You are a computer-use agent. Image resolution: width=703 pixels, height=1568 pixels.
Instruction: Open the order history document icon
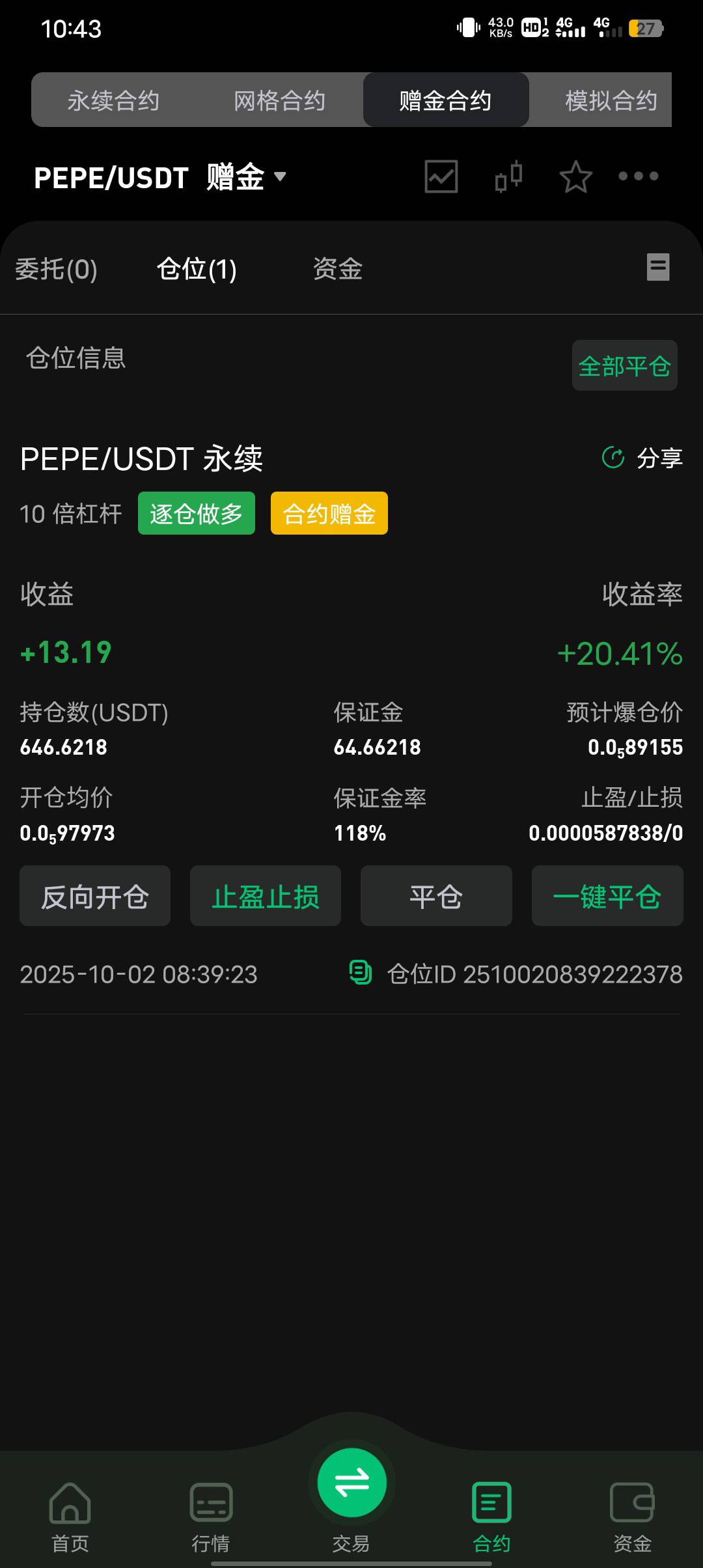point(658,267)
